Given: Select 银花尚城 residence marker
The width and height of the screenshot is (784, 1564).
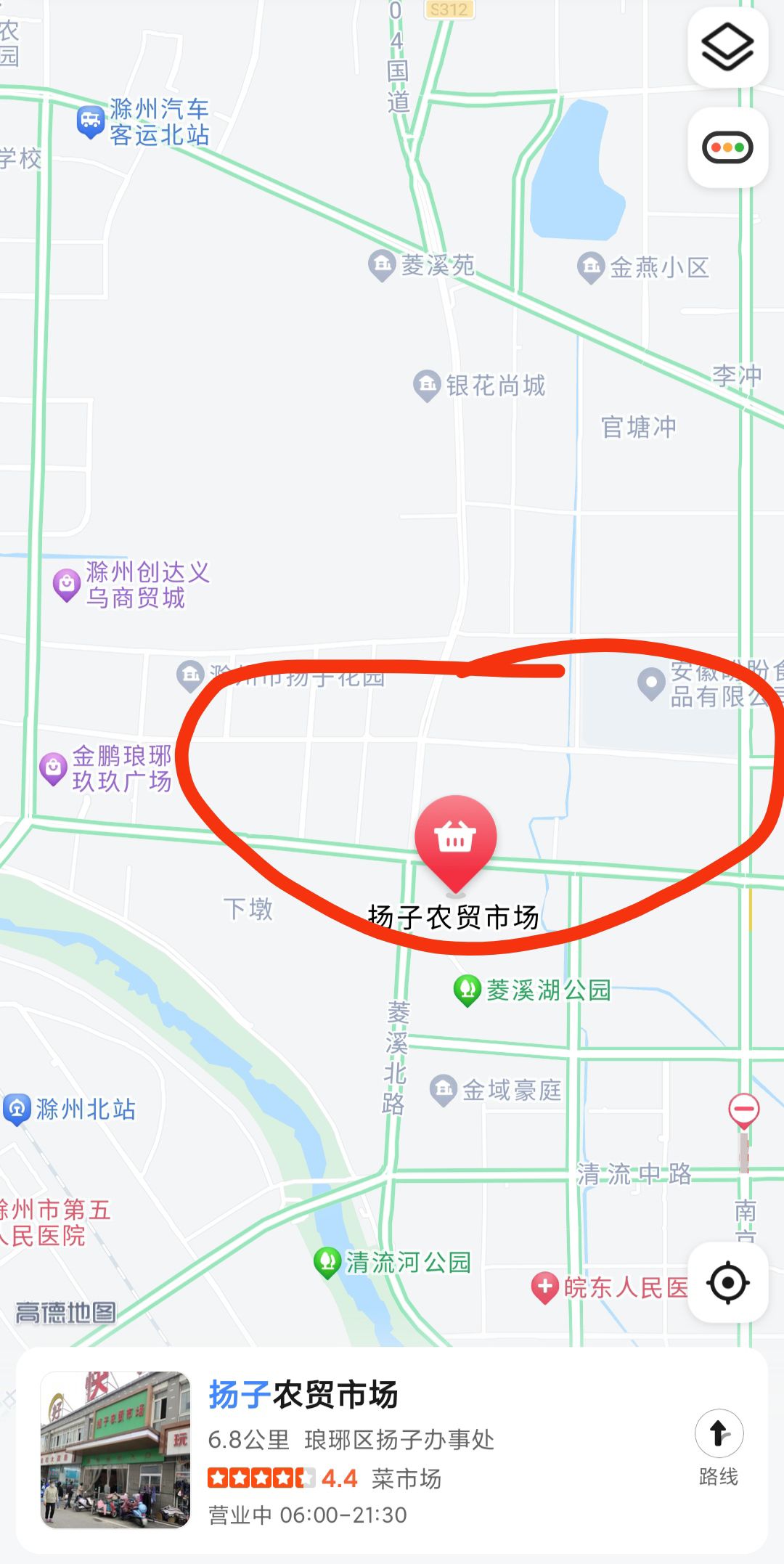Looking at the screenshot, I should pyautogui.click(x=427, y=385).
